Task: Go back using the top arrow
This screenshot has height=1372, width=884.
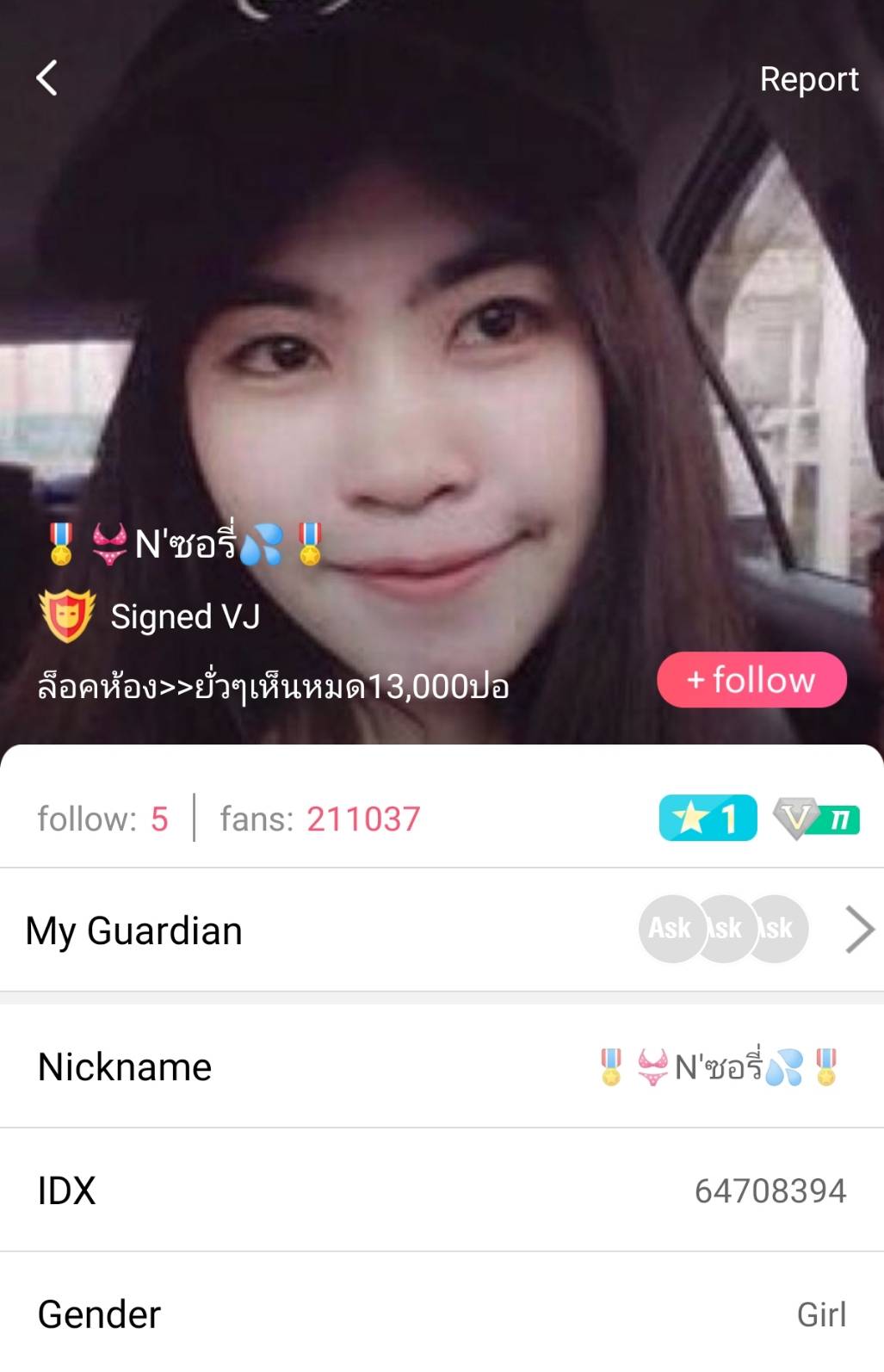Action: click(47, 78)
